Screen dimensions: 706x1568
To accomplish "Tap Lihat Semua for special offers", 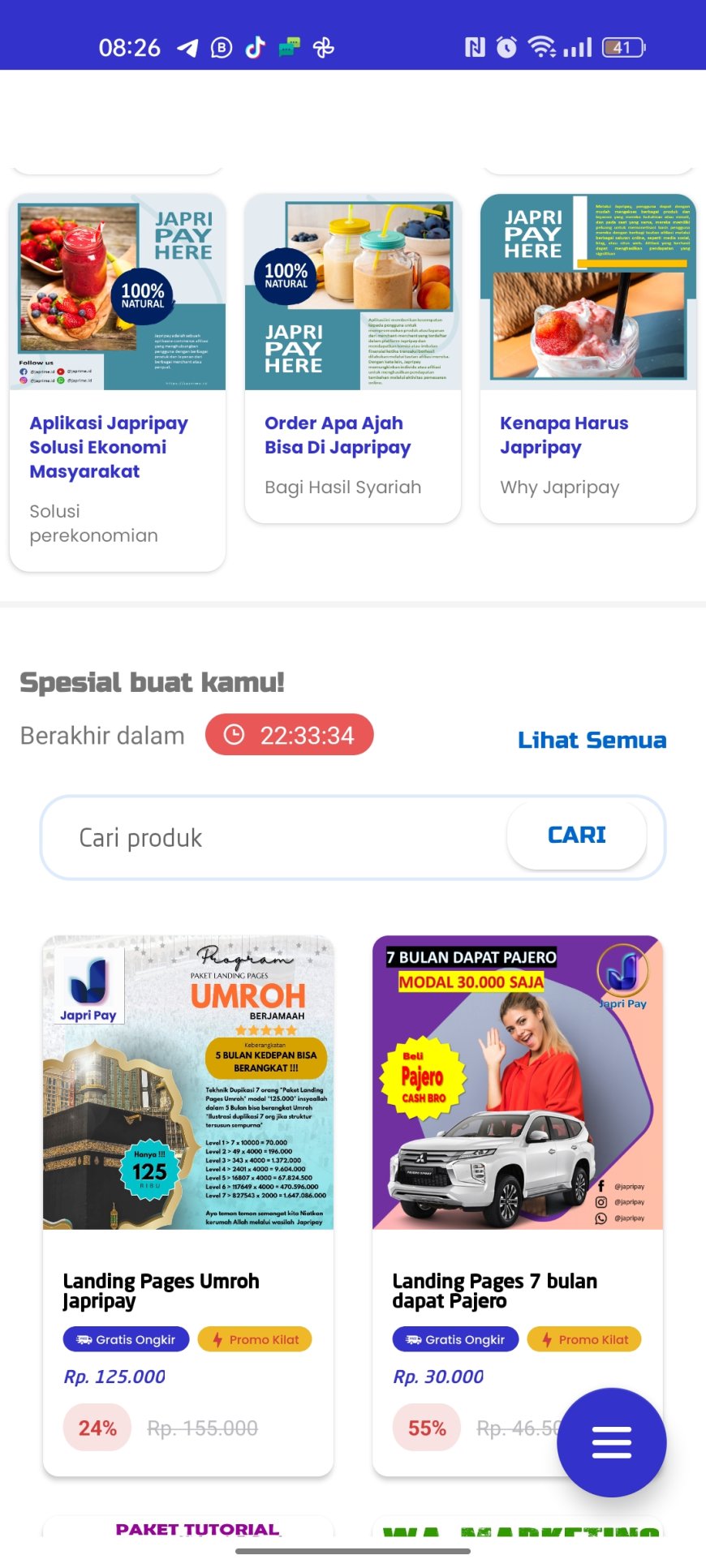I will (x=592, y=740).
